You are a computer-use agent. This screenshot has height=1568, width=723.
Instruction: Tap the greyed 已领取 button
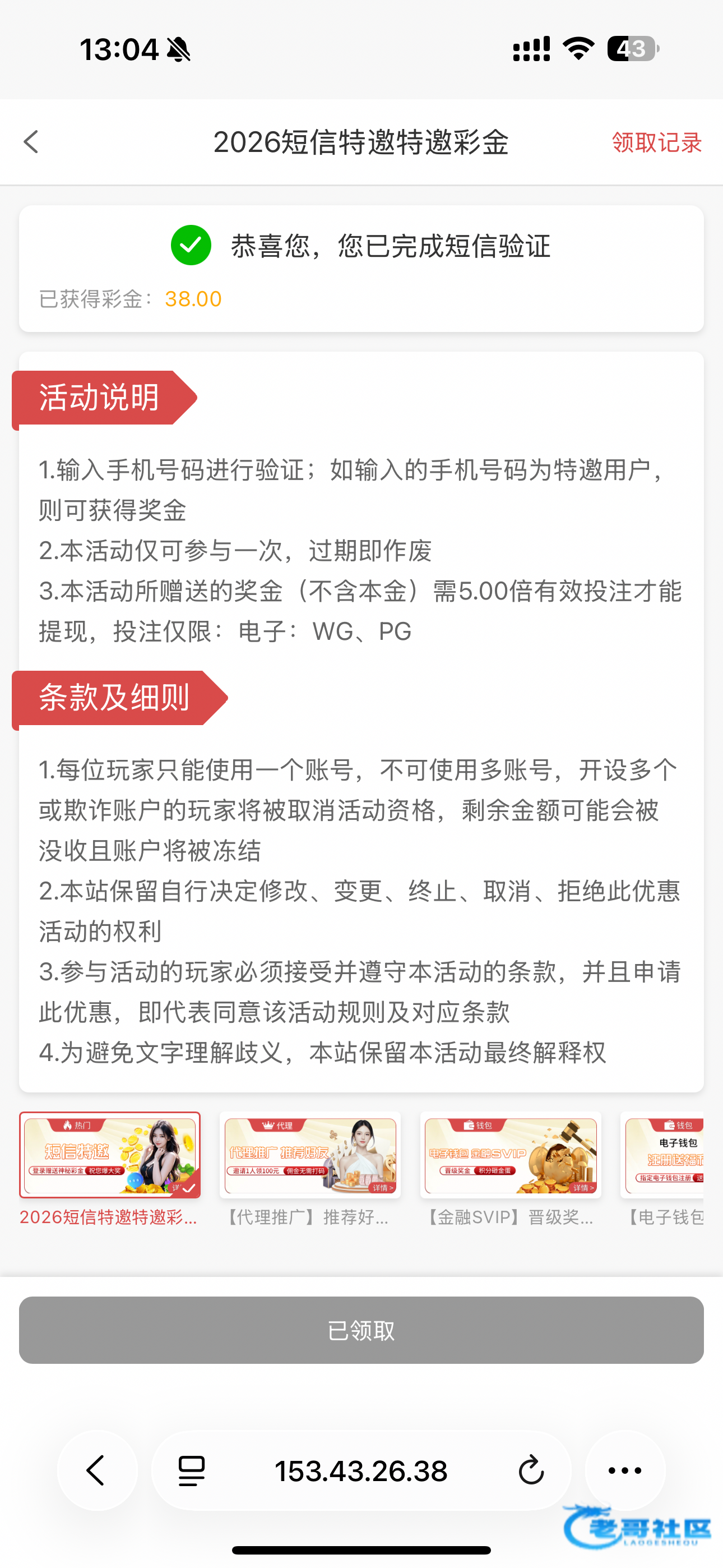pyautogui.click(x=361, y=1330)
